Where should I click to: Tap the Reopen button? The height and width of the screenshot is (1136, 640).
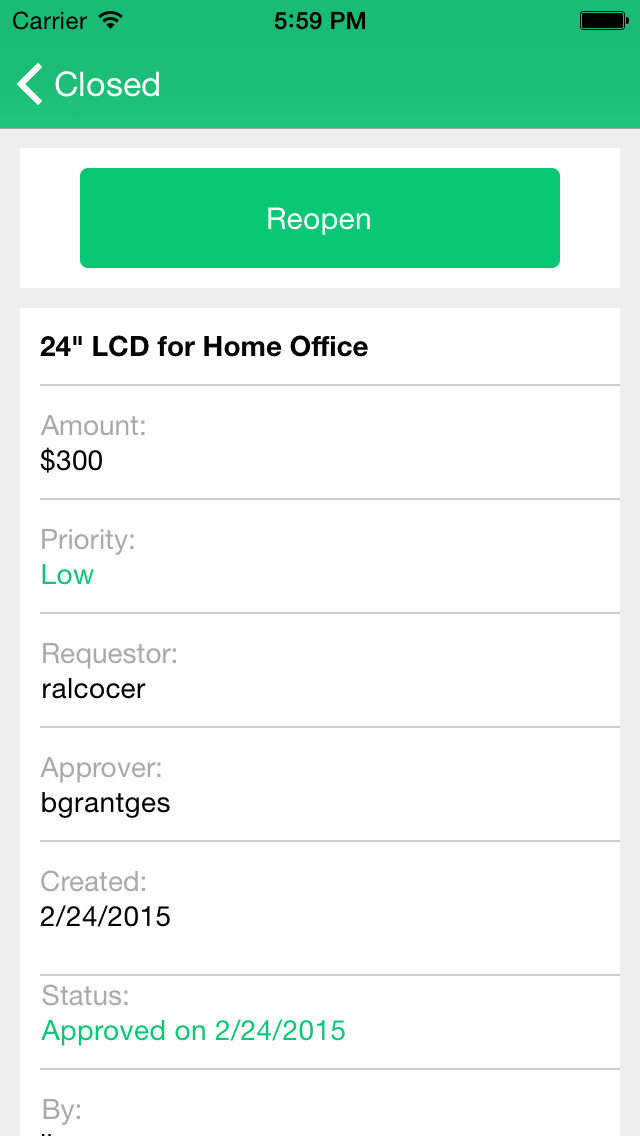(320, 218)
